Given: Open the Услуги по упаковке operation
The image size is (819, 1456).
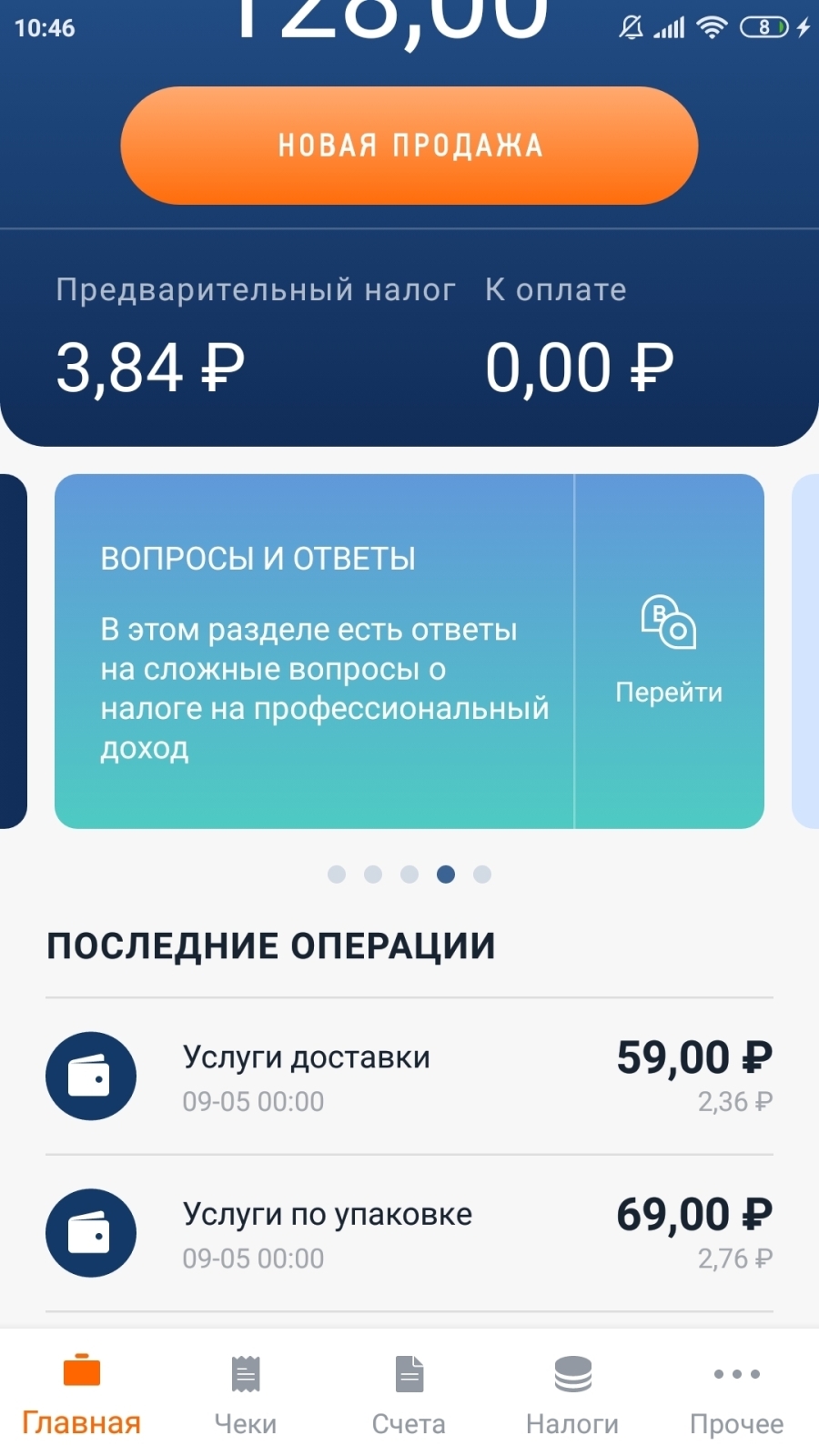Looking at the screenshot, I should coord(409,1234).
